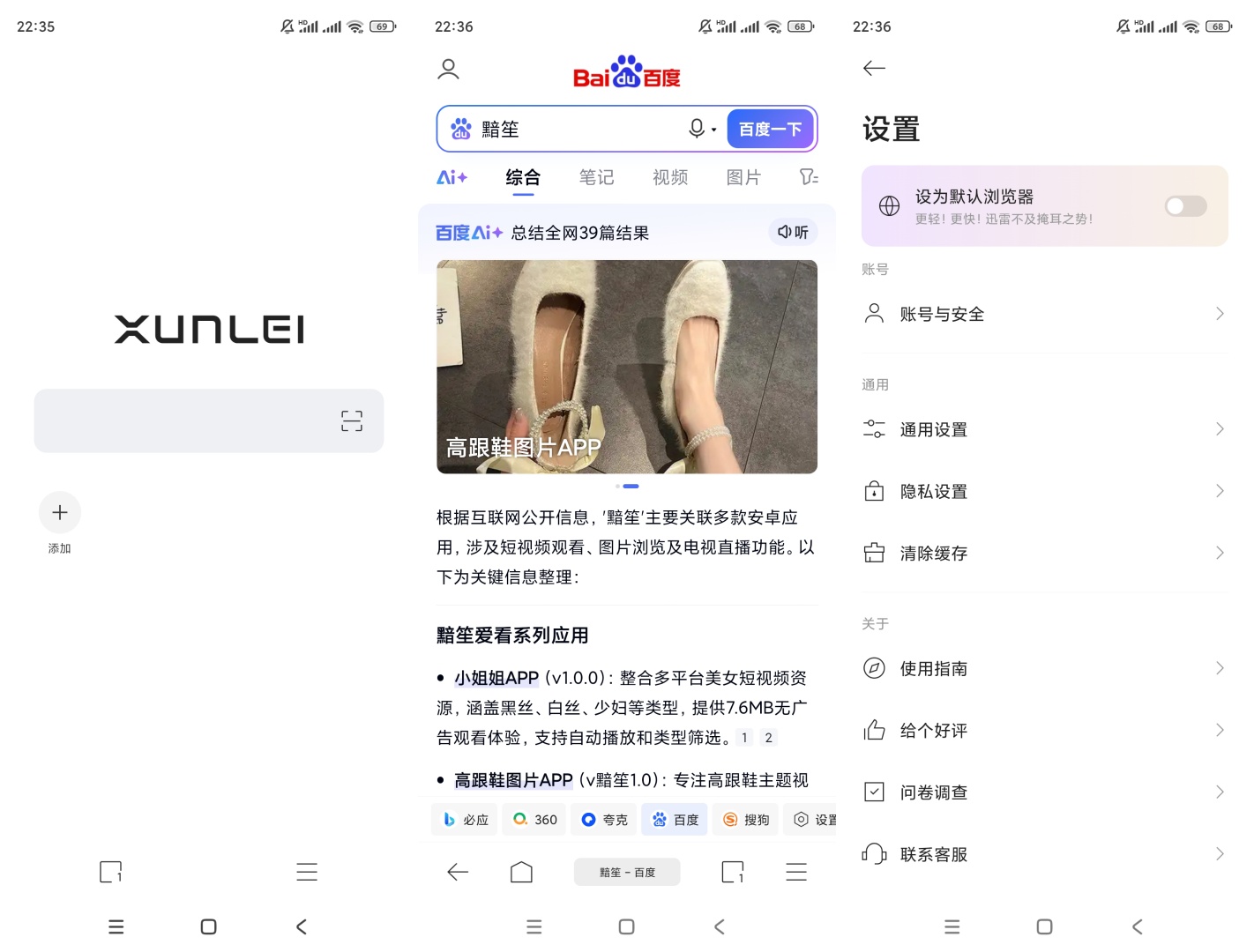Open the scan icon in Xunlei search box
Screen dimensions: 1254x952
click(352, 421)
